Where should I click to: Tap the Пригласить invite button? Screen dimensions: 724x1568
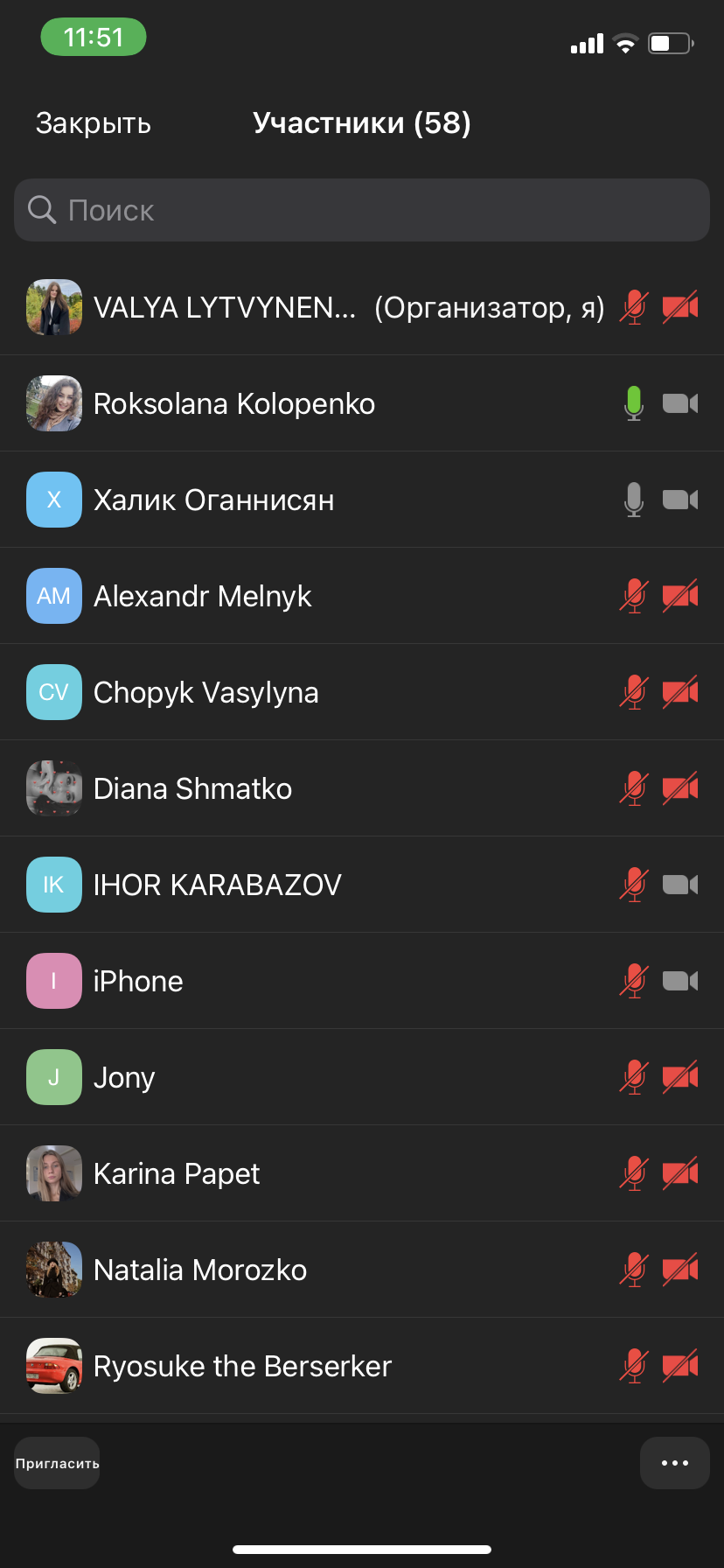point(57,1463)
